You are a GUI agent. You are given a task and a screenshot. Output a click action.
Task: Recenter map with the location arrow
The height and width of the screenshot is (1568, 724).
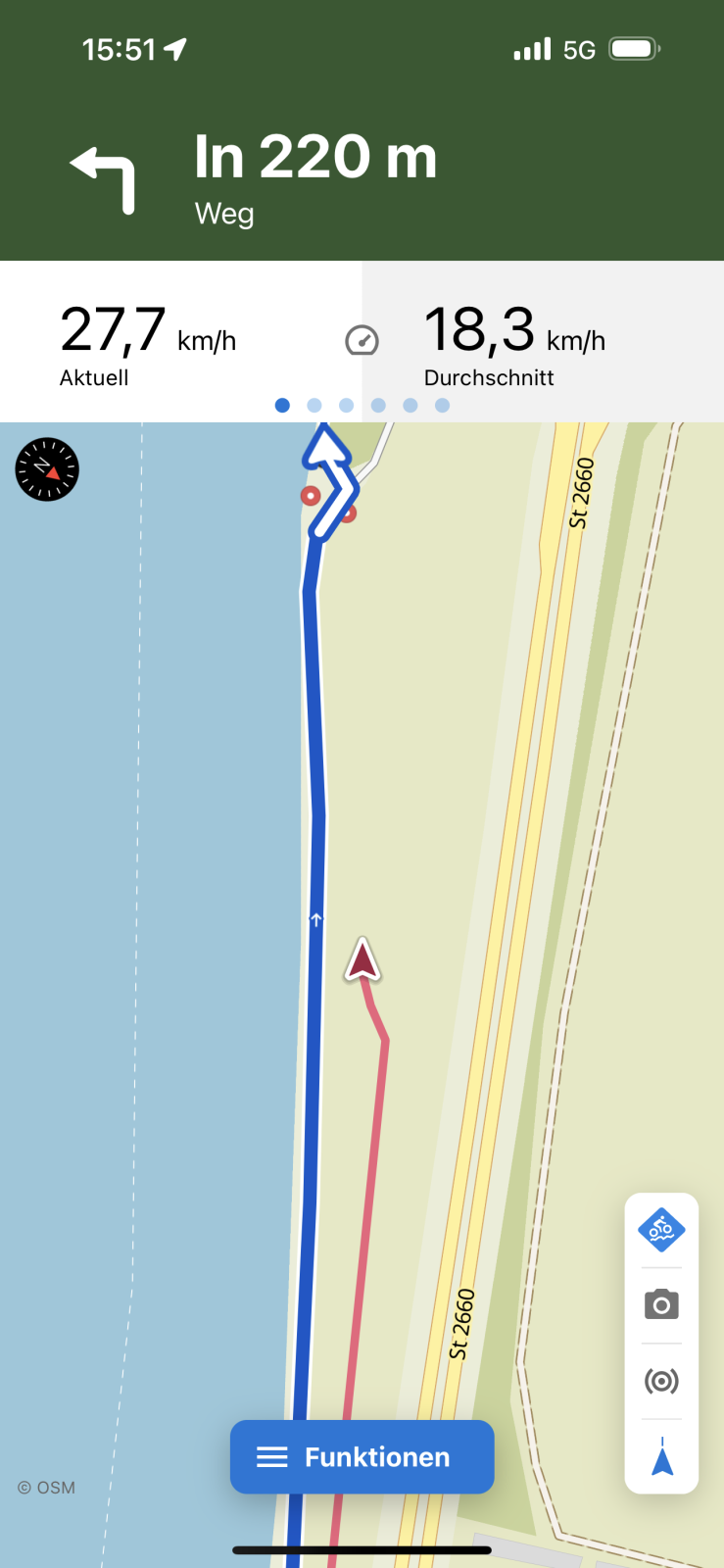click(x=662, y=1456)
